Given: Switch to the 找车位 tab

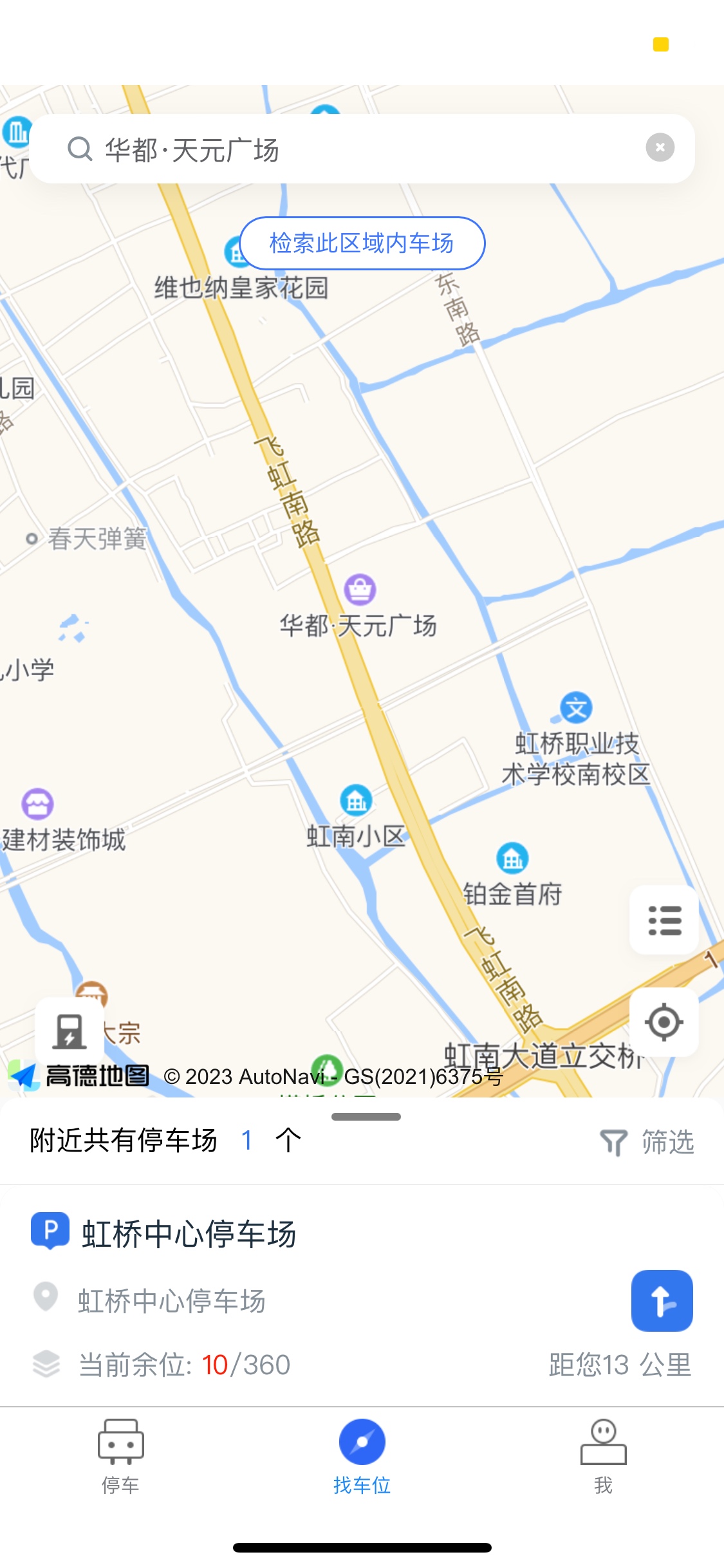Looking at the screenshot, I should [x=362, y=1457].
